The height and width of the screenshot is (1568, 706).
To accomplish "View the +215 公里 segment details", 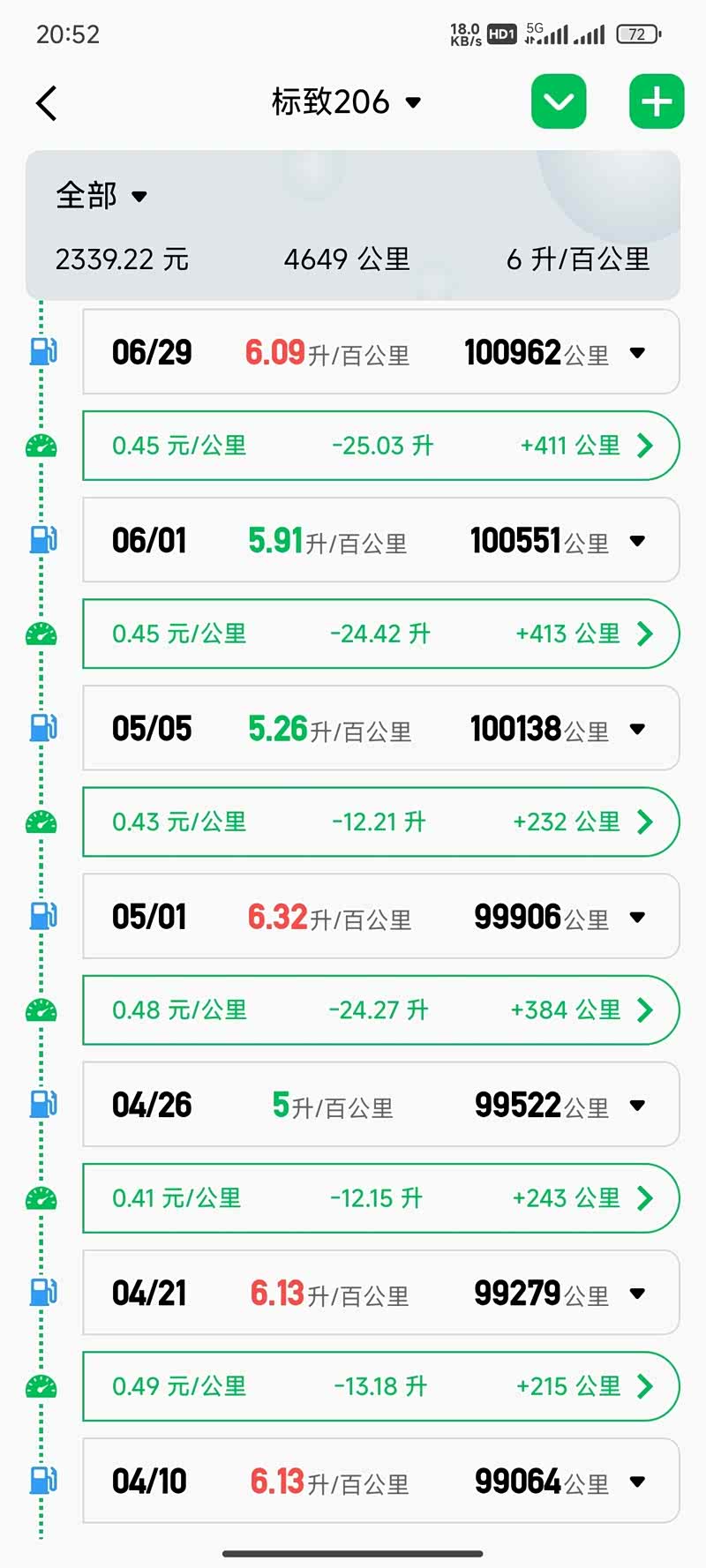I will pos(381,1386).
